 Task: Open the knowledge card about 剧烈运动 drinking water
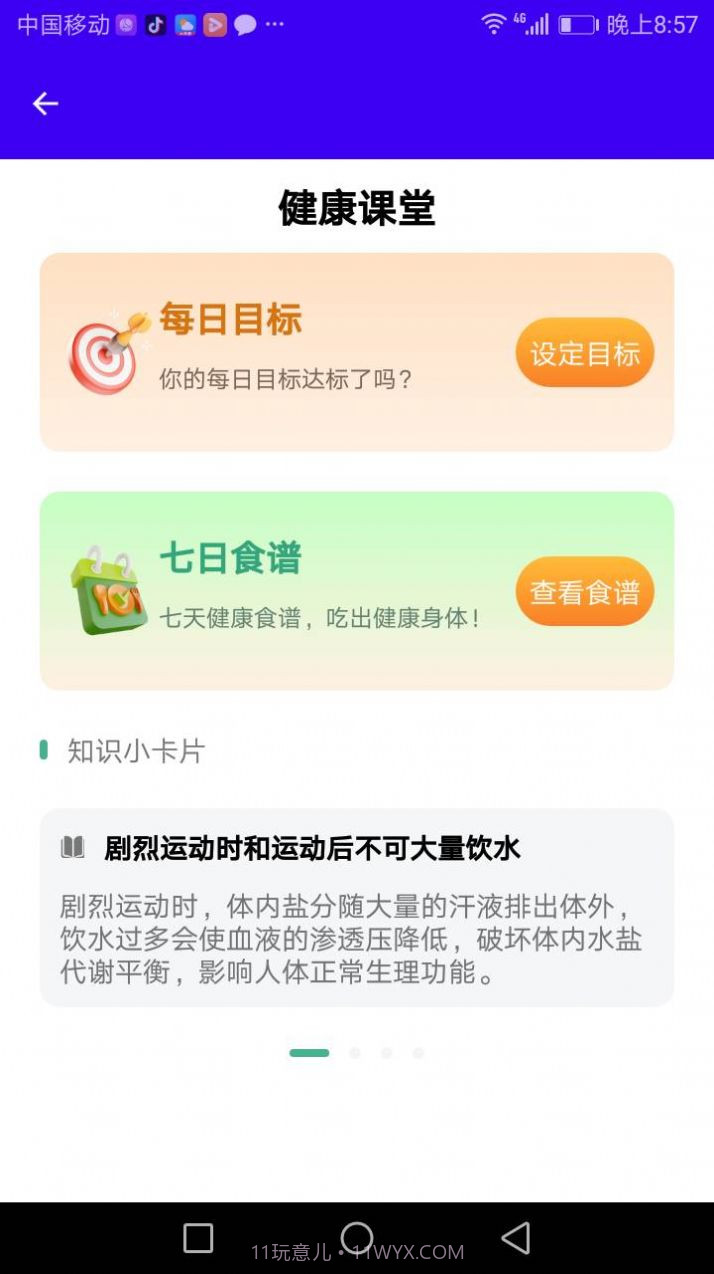click(356, 907)
